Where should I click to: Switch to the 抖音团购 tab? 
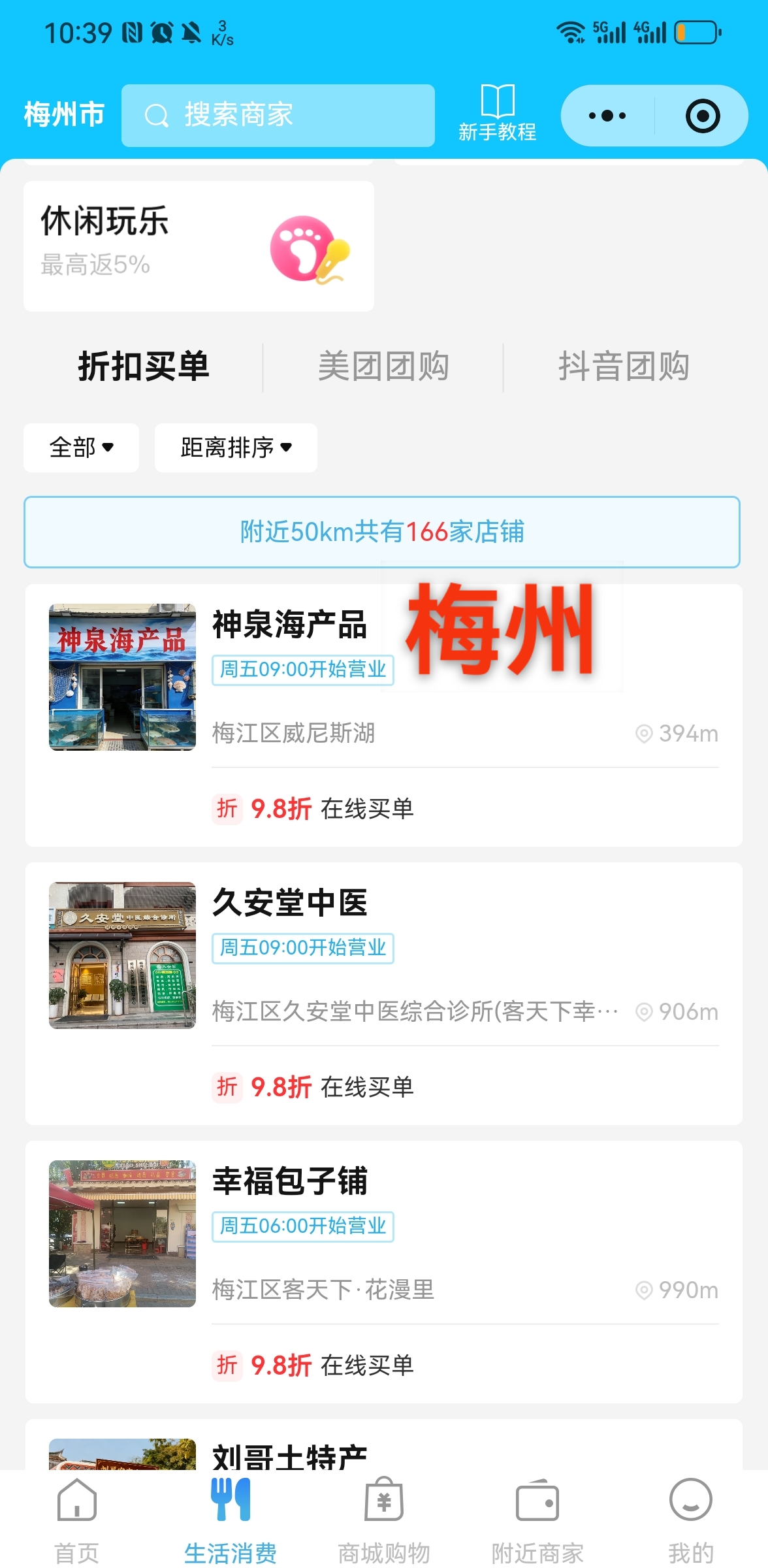click(624, 366)
